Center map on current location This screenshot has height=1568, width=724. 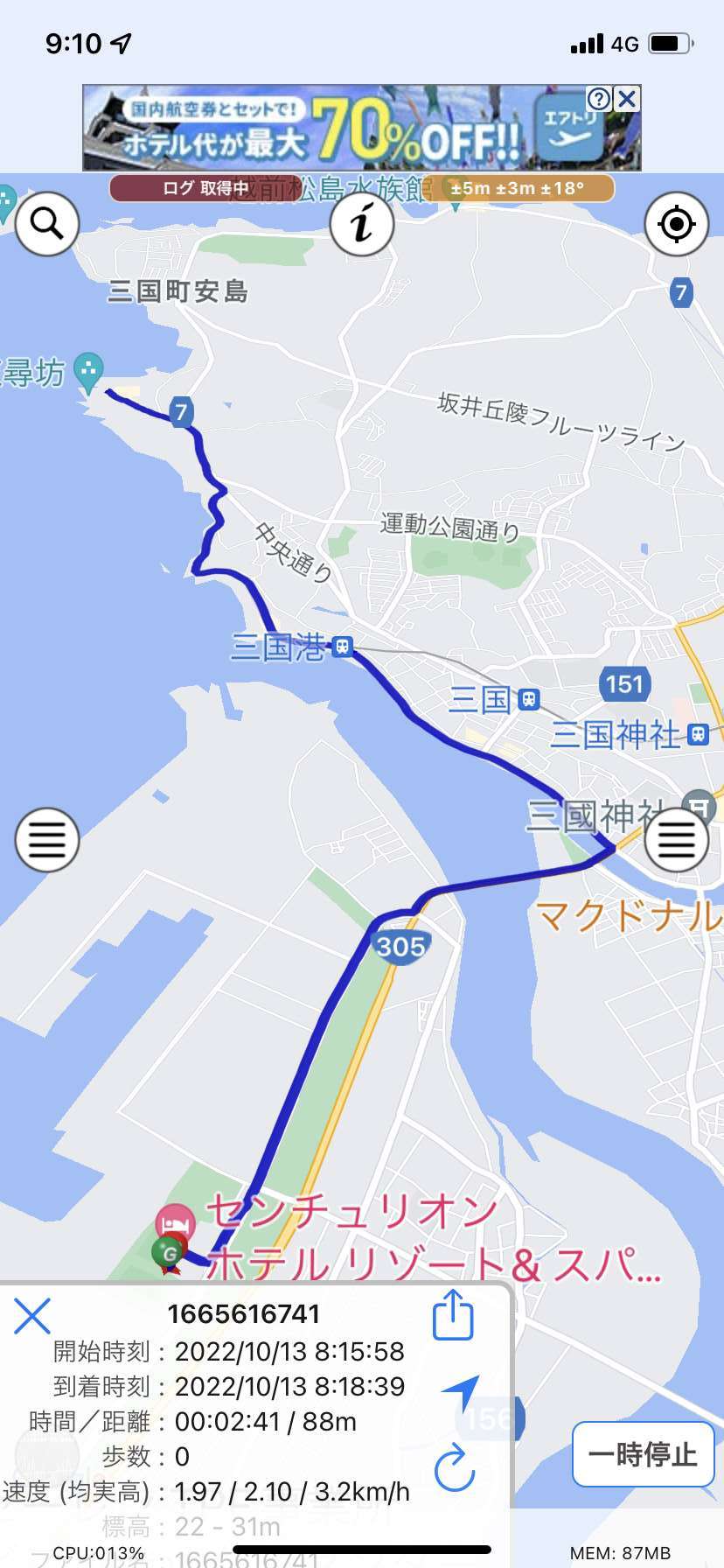point(676,224)
